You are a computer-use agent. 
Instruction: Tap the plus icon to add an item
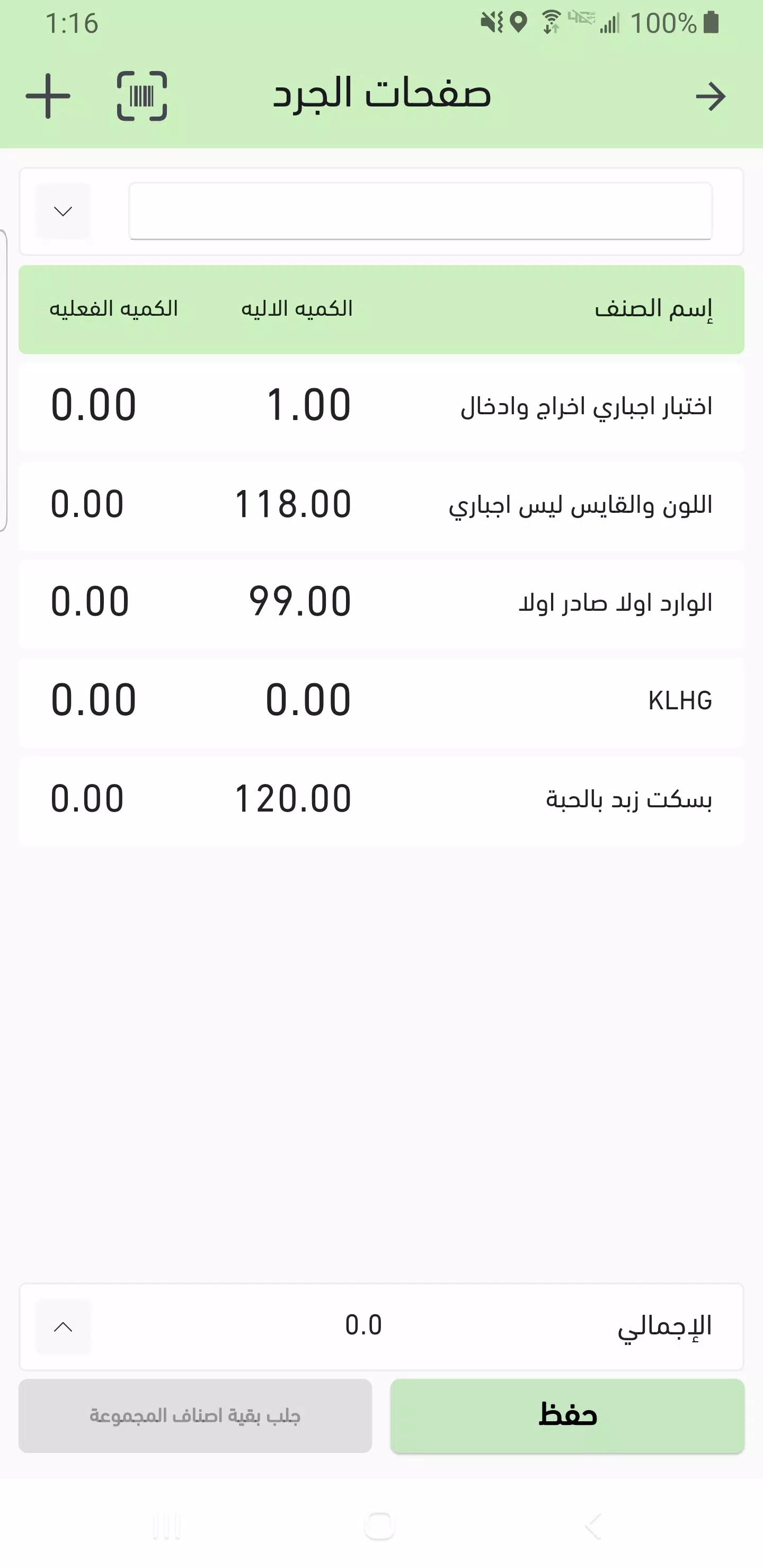point(48,95)
